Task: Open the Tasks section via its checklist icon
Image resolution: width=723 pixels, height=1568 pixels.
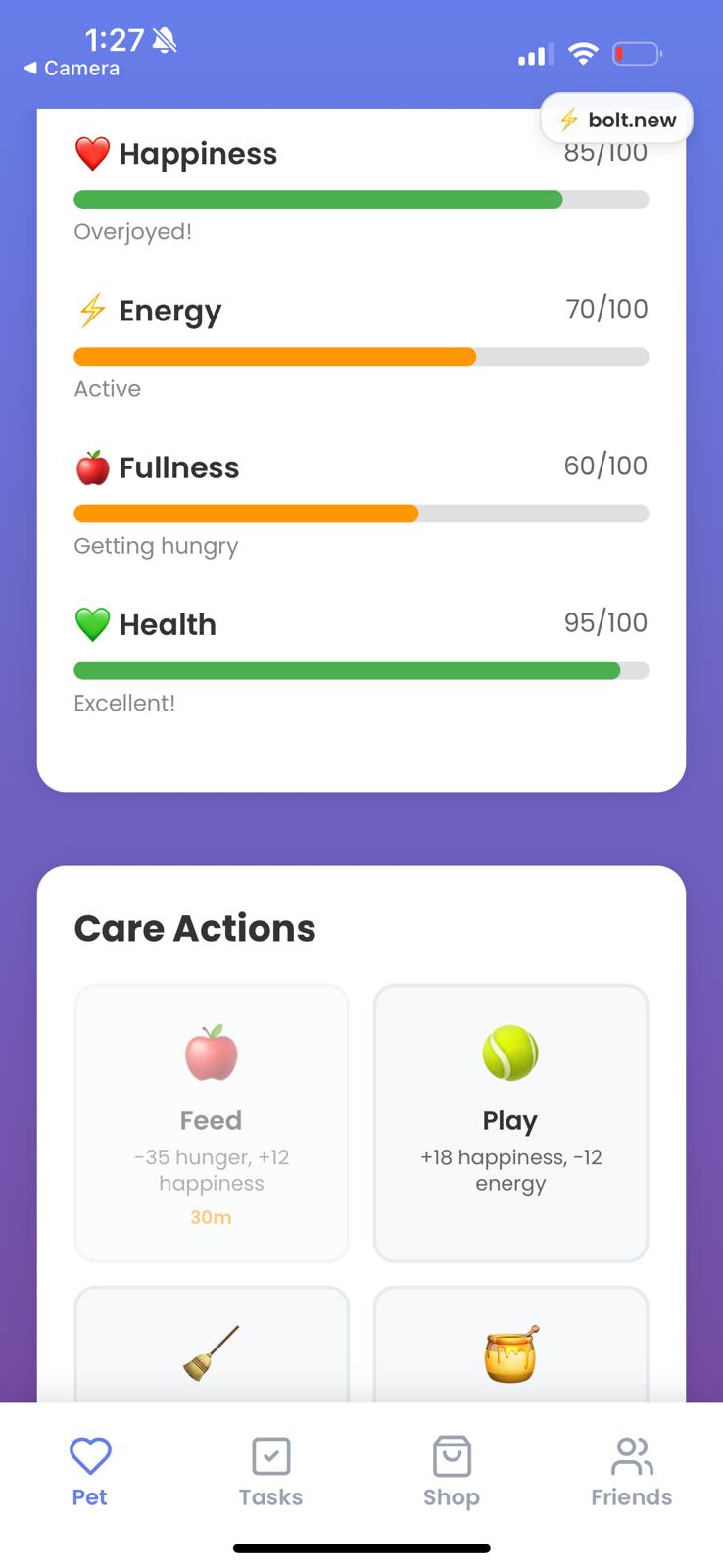Action: tap(270, 1455)
